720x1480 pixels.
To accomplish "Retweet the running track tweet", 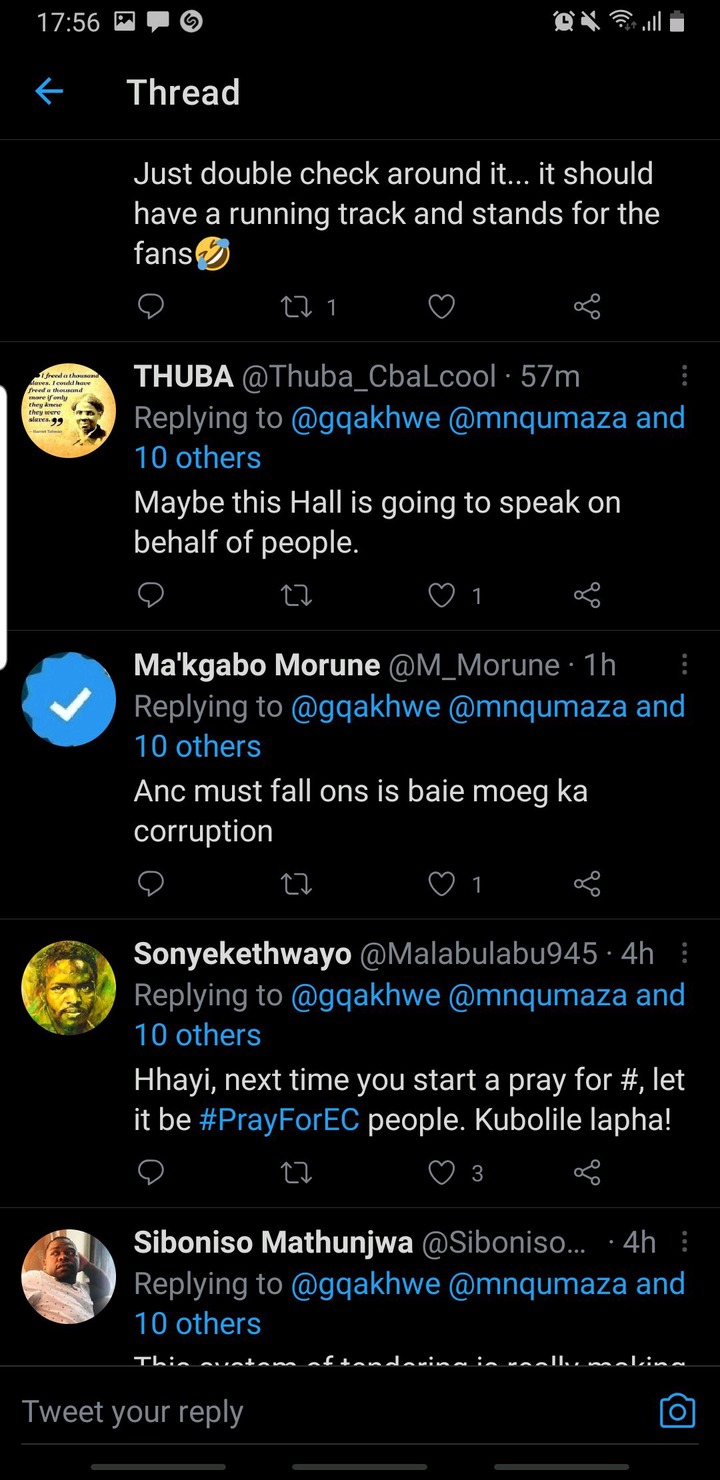I will [296, 307].
